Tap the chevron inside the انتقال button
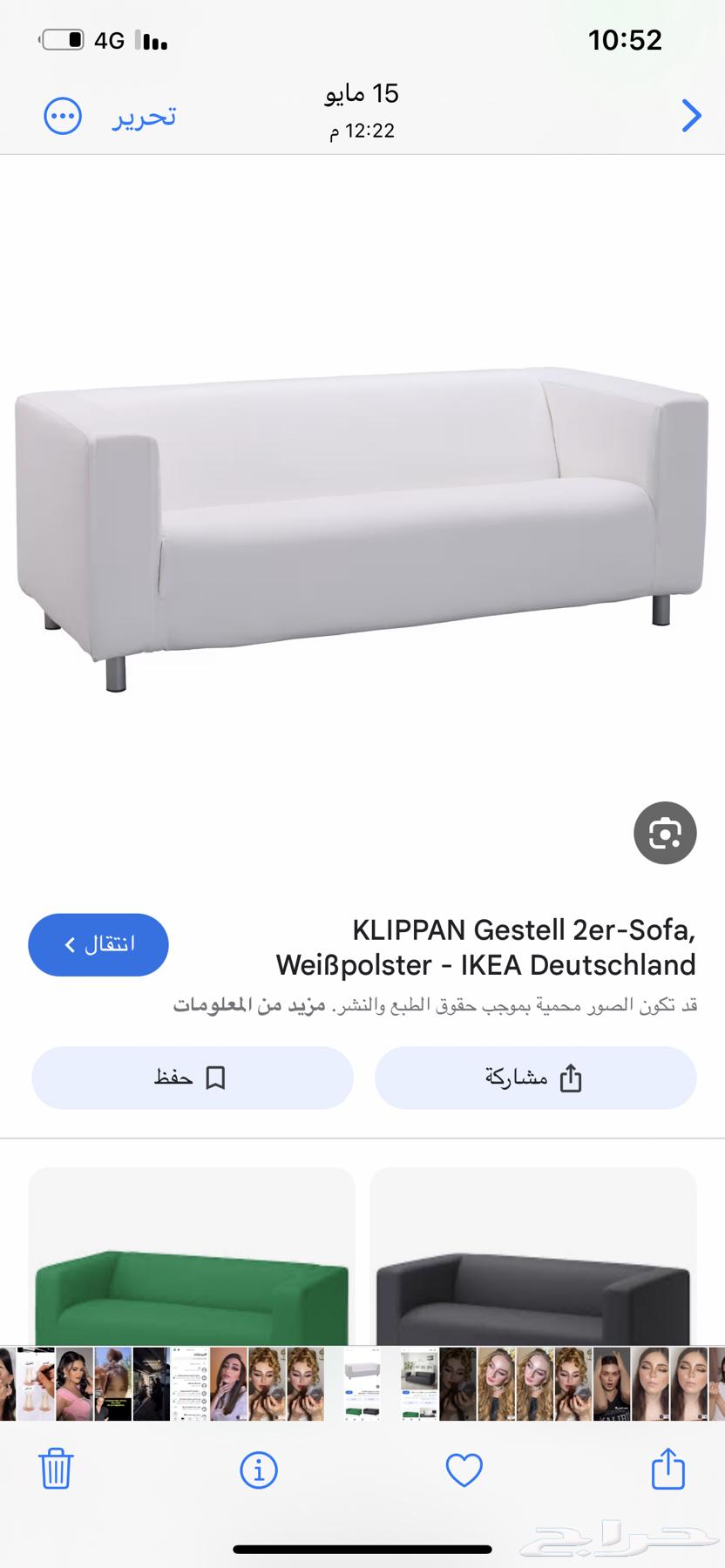The height and width of the screenshot is (1568, 725). [69, 943]
